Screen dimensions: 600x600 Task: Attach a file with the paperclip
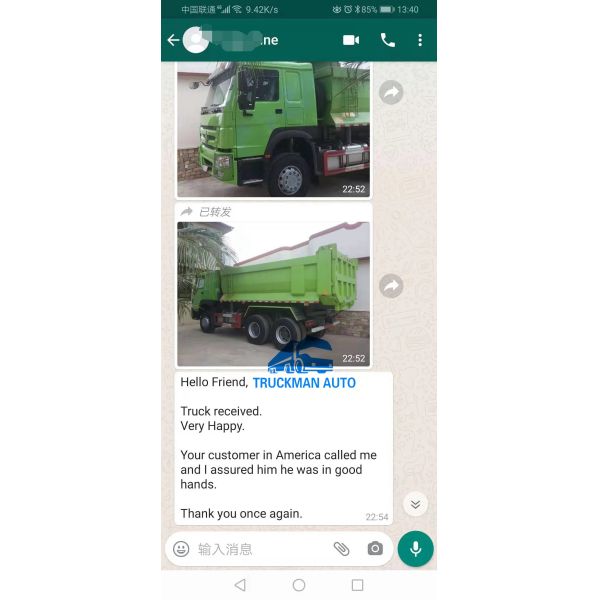(x=341, y=549)
